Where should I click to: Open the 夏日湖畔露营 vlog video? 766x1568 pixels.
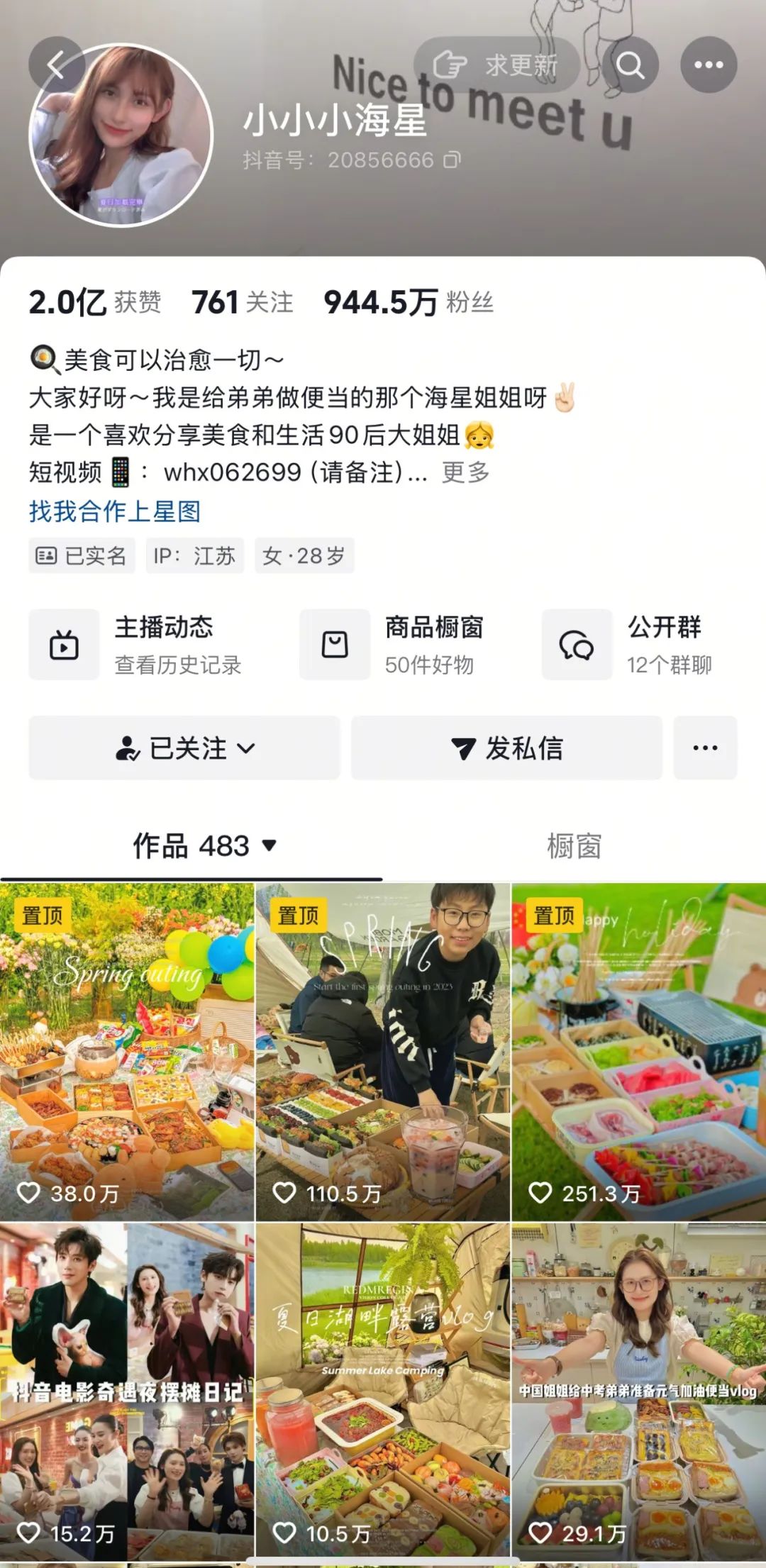(x=383, y=1391)
